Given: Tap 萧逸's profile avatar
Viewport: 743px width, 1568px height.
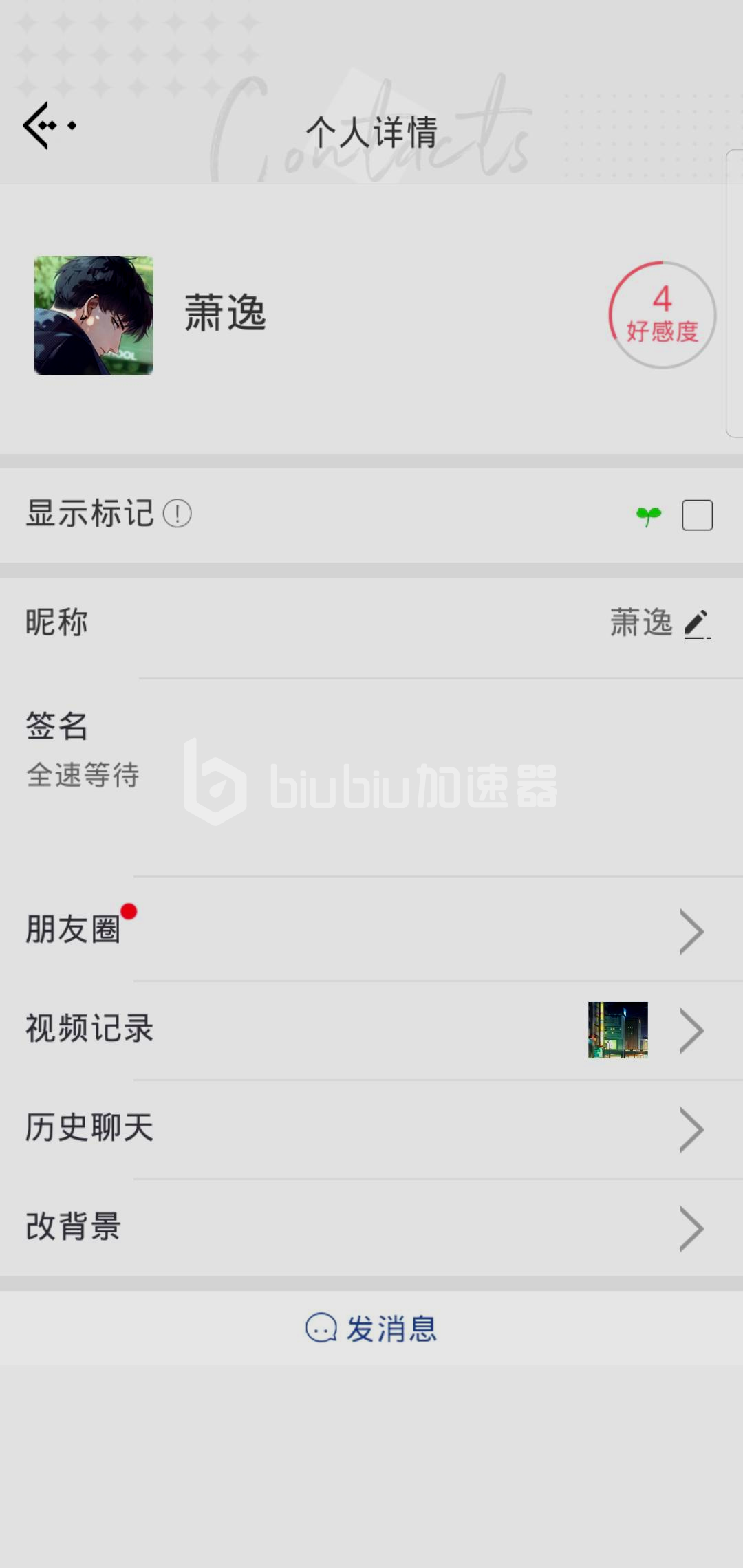Looking at the screenshot, I should 94,316.
